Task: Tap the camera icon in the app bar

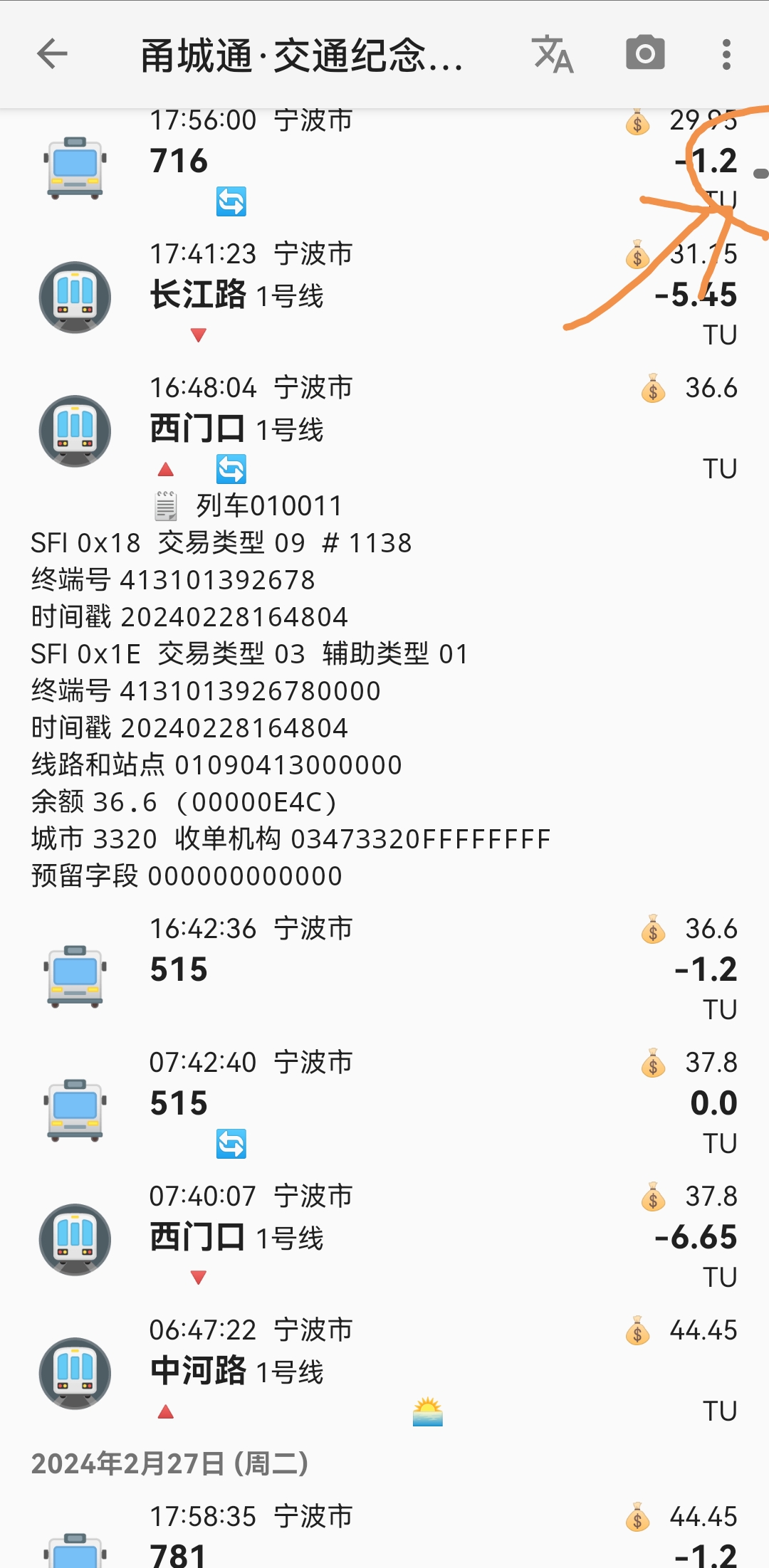Action: (645, 54)
